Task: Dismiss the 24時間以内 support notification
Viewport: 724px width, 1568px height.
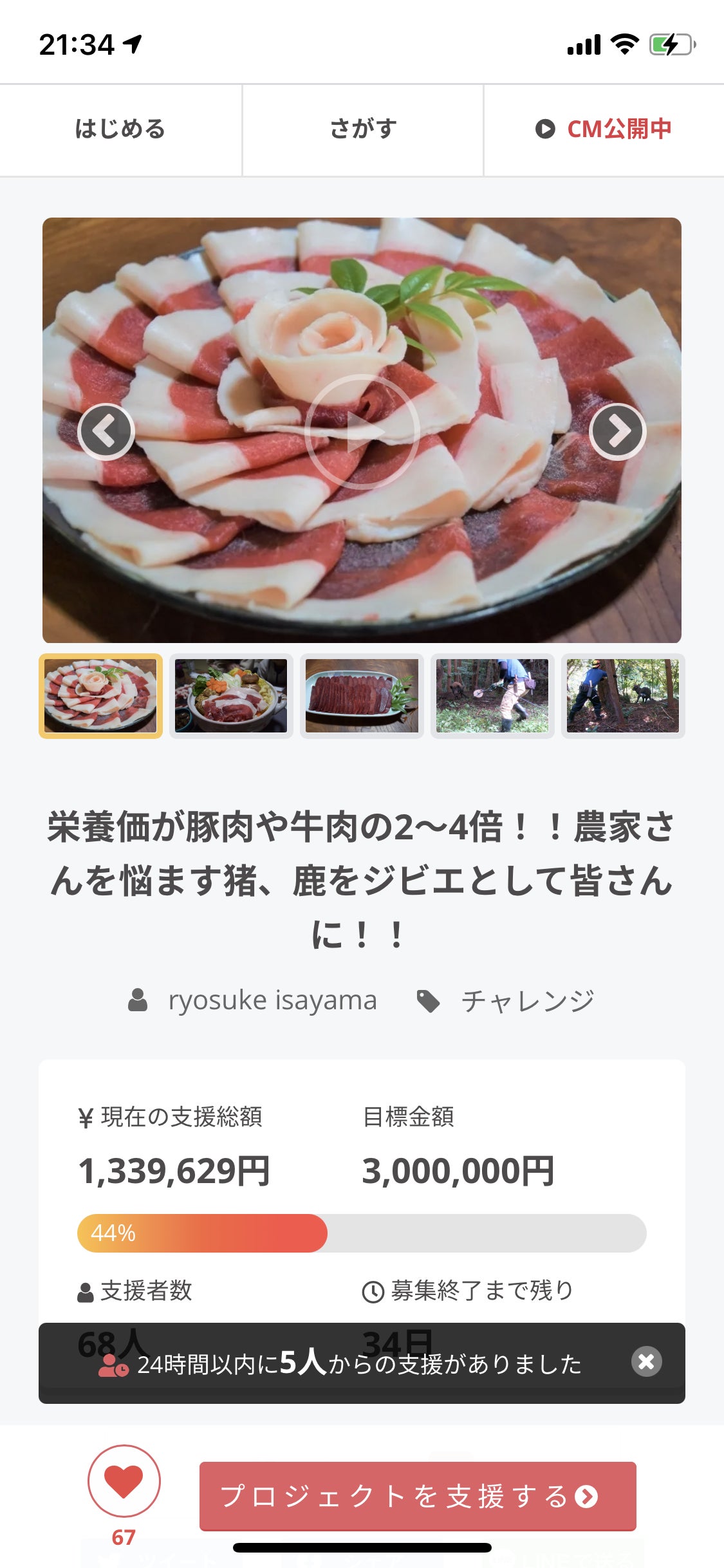Action: tap(646, 1361)
